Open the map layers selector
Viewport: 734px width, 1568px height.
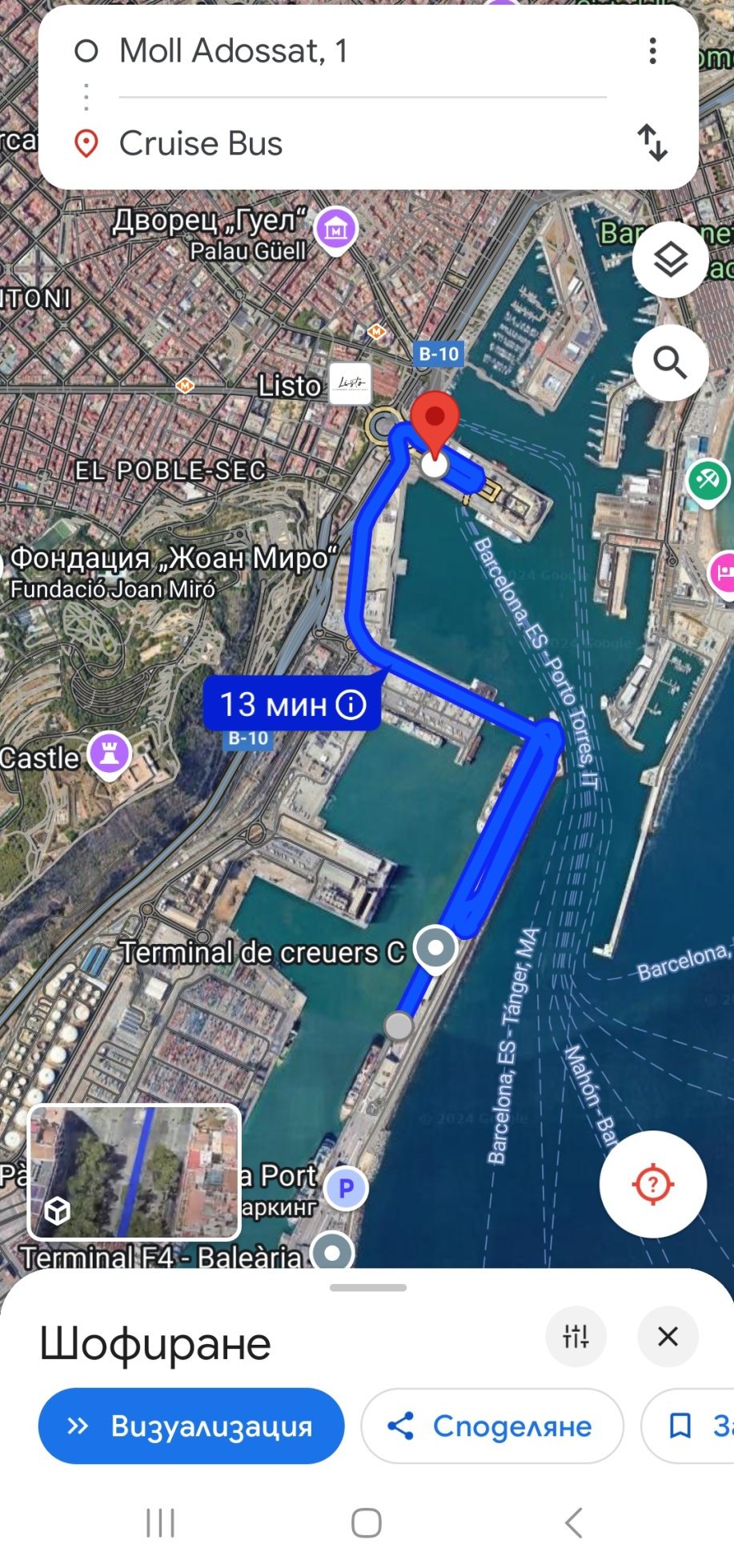pyautogui.click(x=670, y=259)
